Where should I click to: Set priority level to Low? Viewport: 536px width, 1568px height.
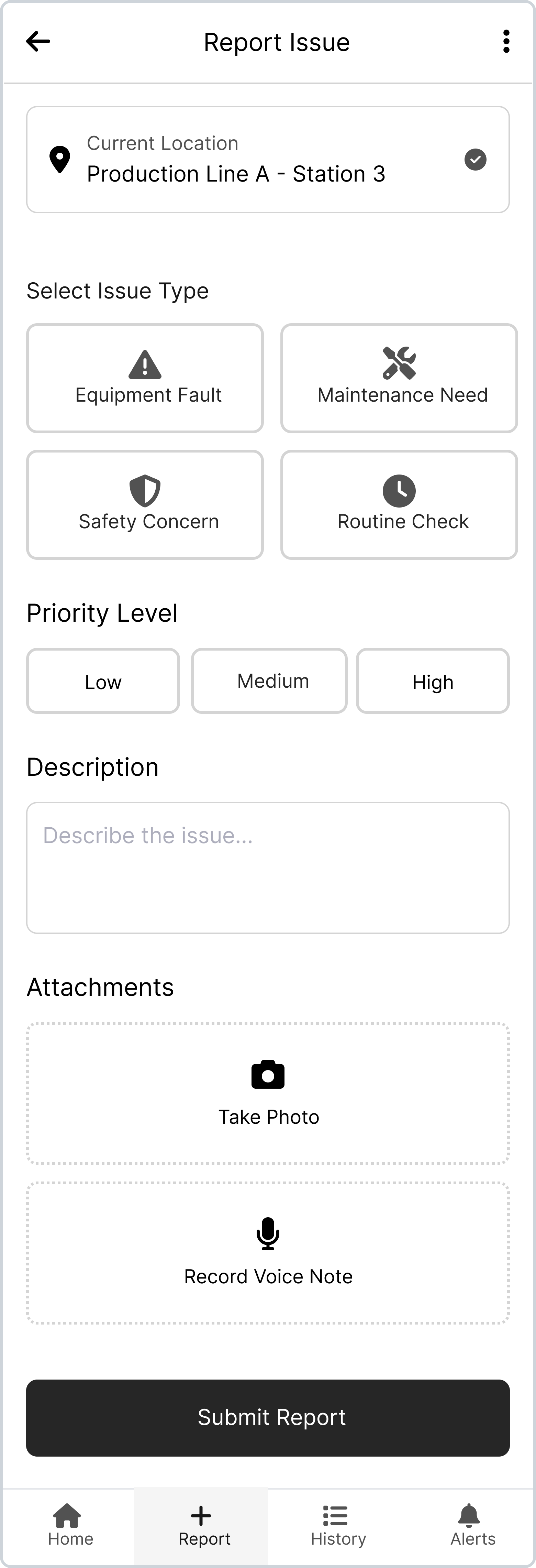103,680
